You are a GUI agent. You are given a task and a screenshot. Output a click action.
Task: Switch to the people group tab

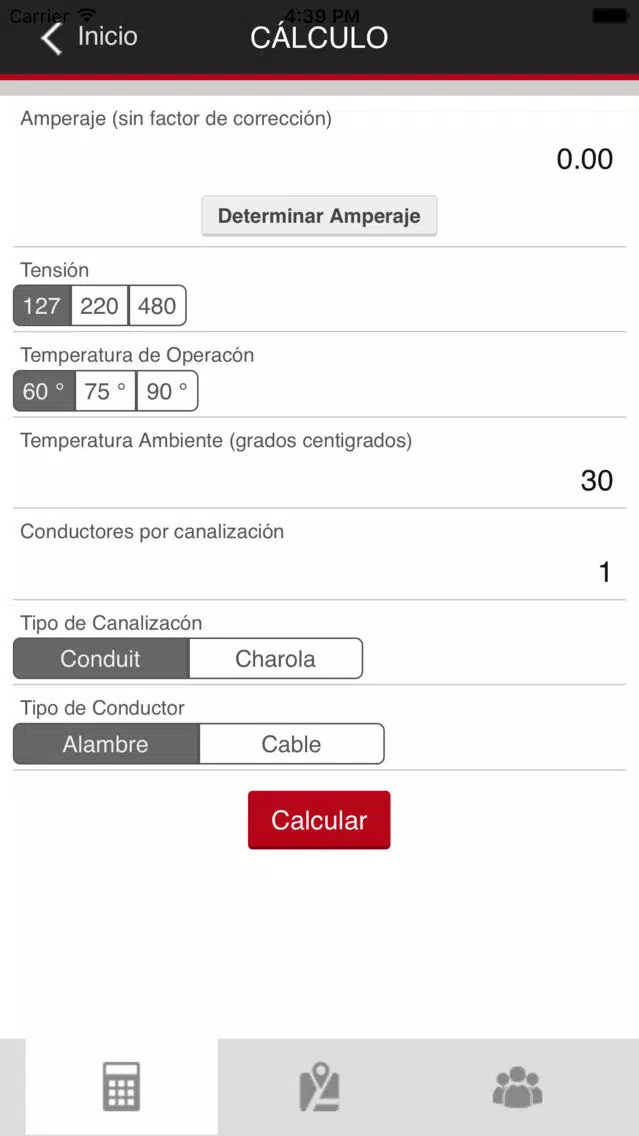coord(517,1087)
